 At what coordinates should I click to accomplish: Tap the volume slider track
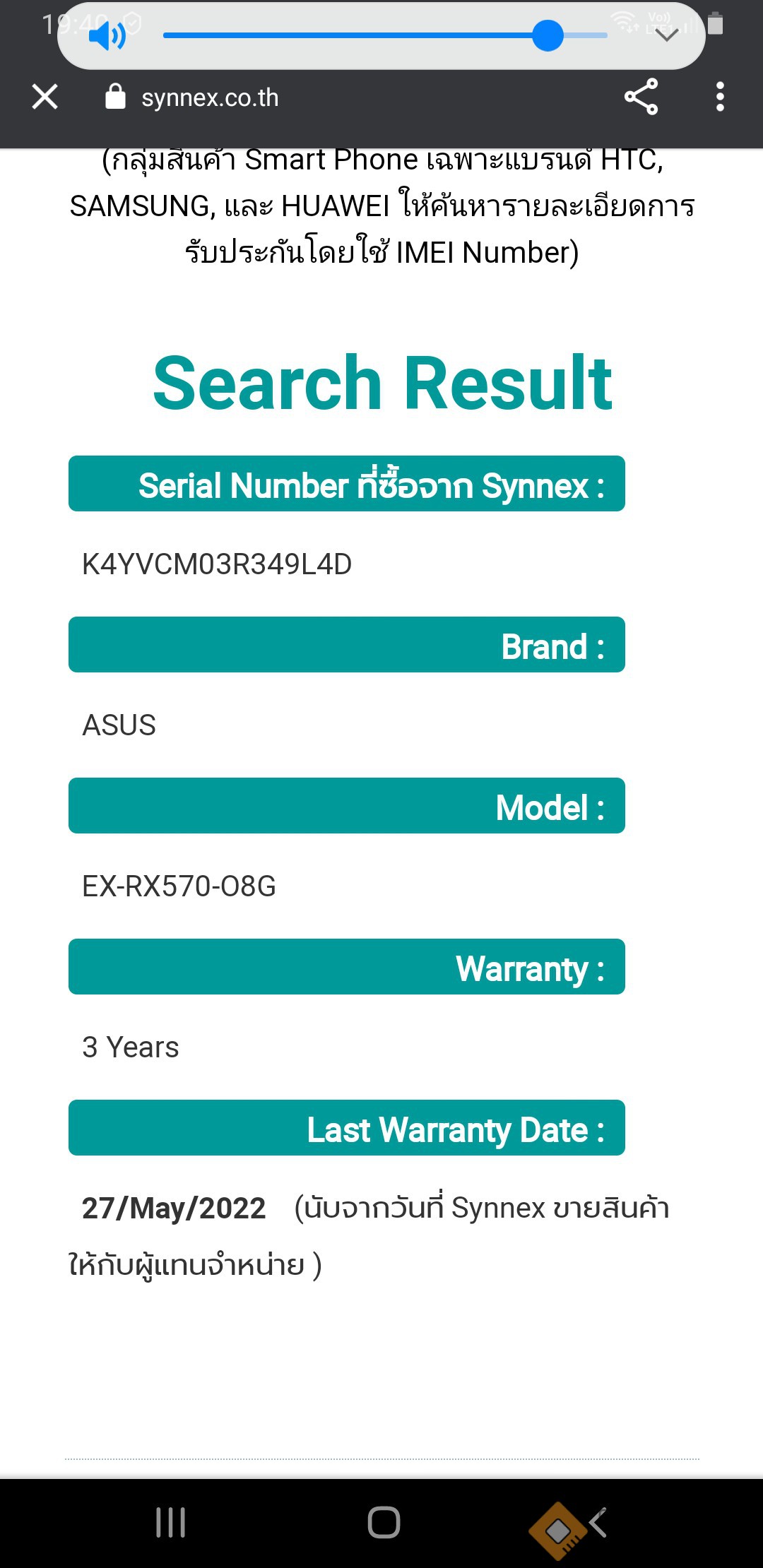pos(353,35)
